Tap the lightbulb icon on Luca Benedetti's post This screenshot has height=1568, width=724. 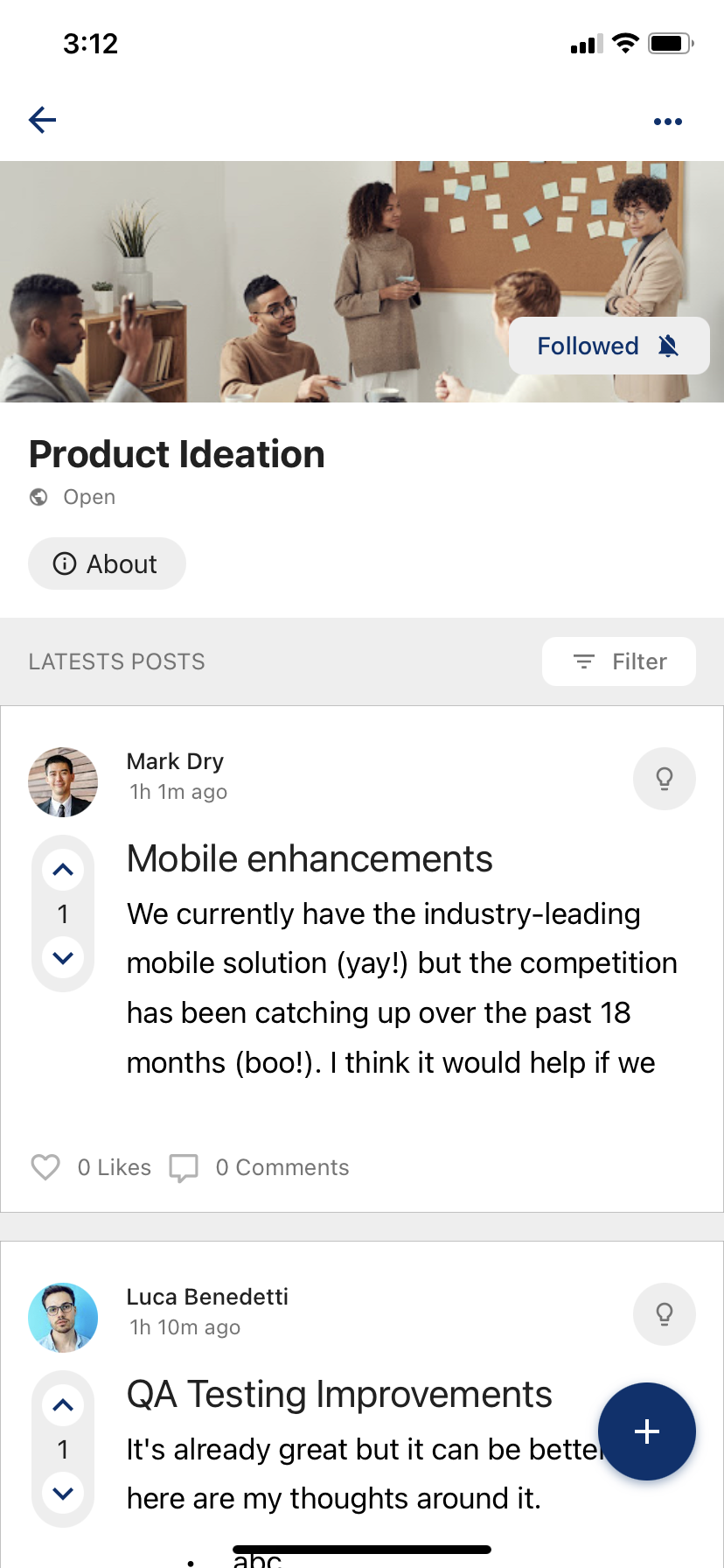pos(664,1314)
